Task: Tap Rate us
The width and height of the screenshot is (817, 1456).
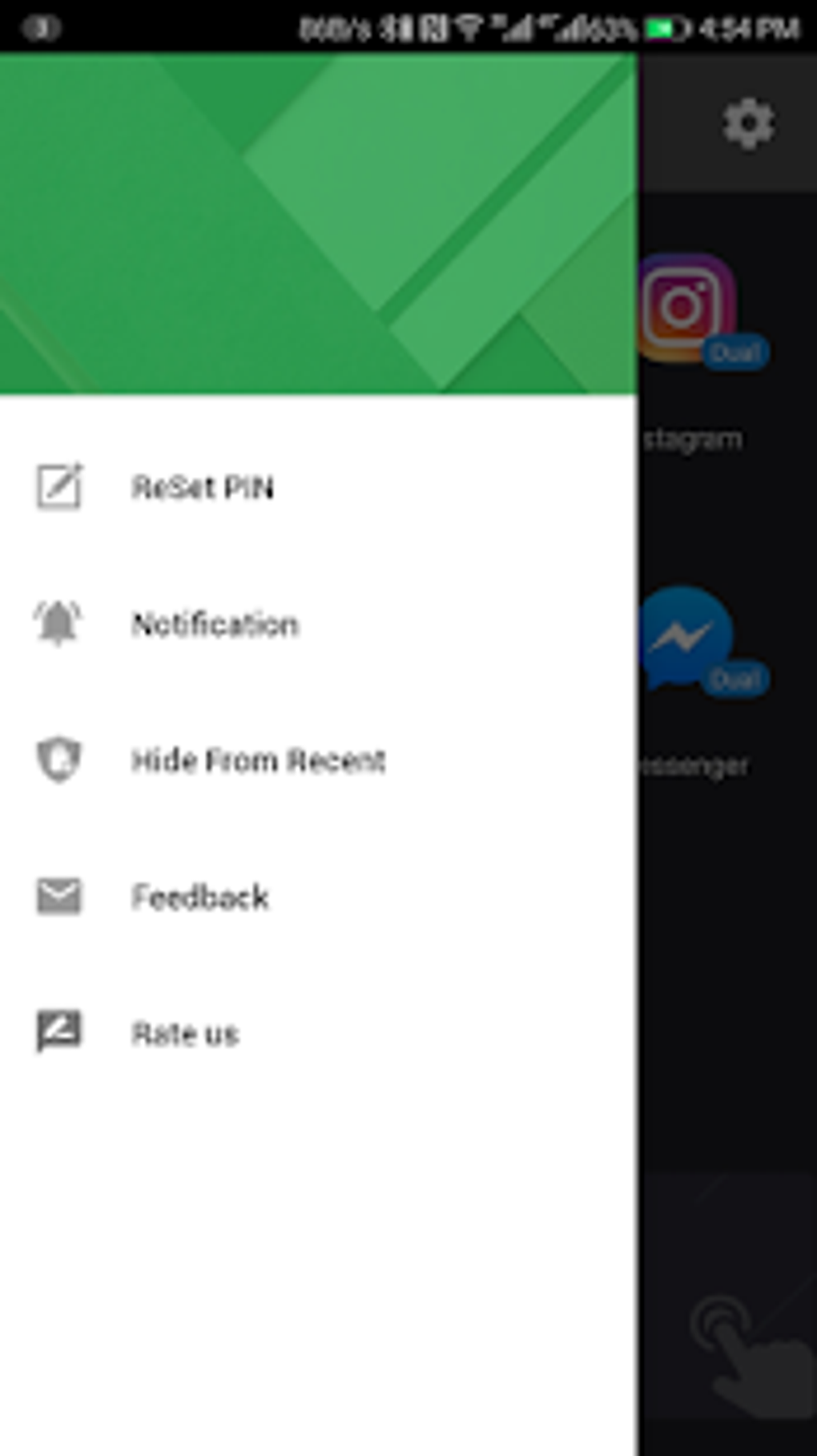Action: 319,1032
